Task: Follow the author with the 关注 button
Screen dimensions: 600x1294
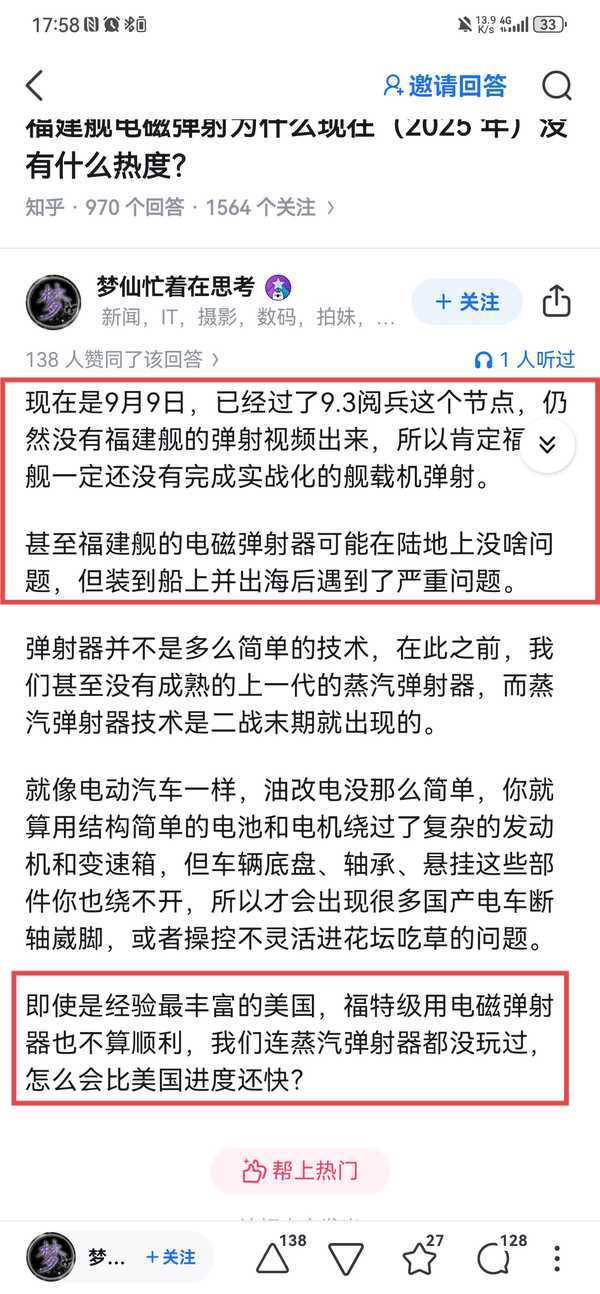Action: [468, 301]
